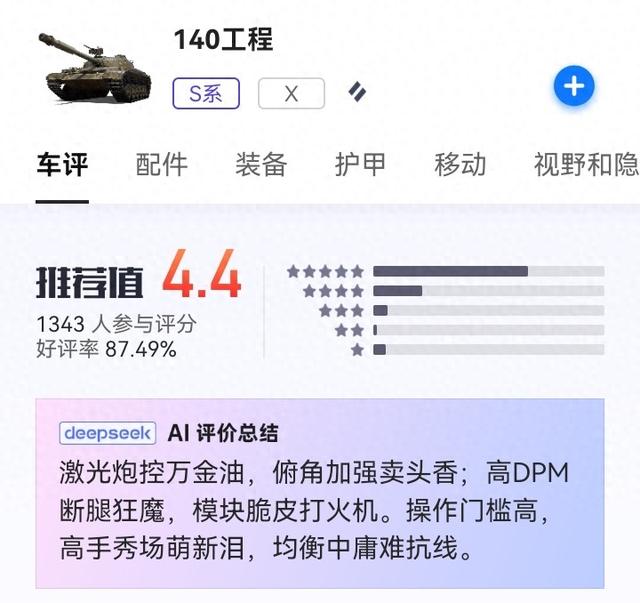
Task: Switch to the 配件 tab
Action: (x=162, y=165)
